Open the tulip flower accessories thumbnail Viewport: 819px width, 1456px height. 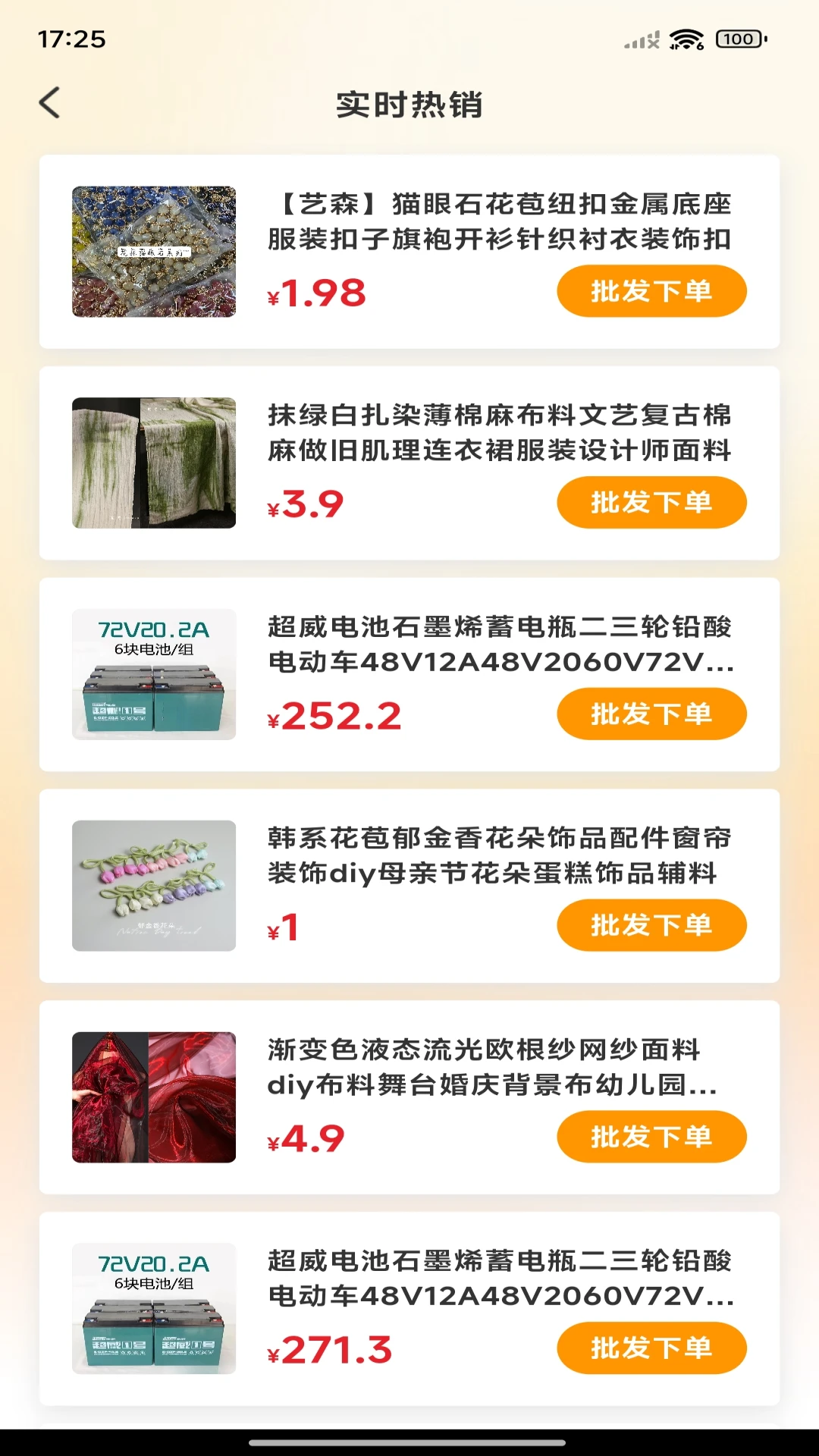tap(152, 886)
